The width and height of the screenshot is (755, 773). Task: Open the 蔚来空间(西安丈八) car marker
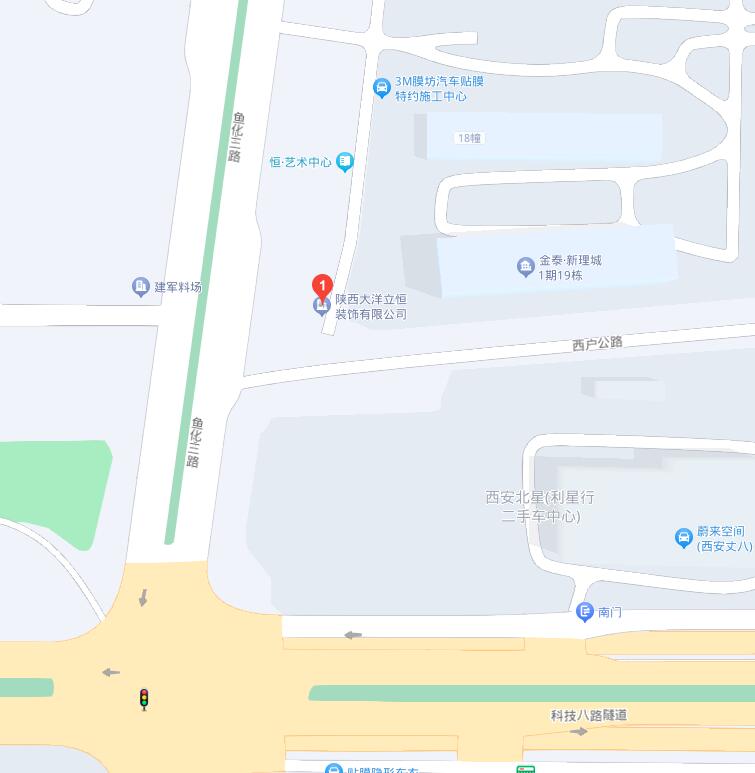point(684,538)
